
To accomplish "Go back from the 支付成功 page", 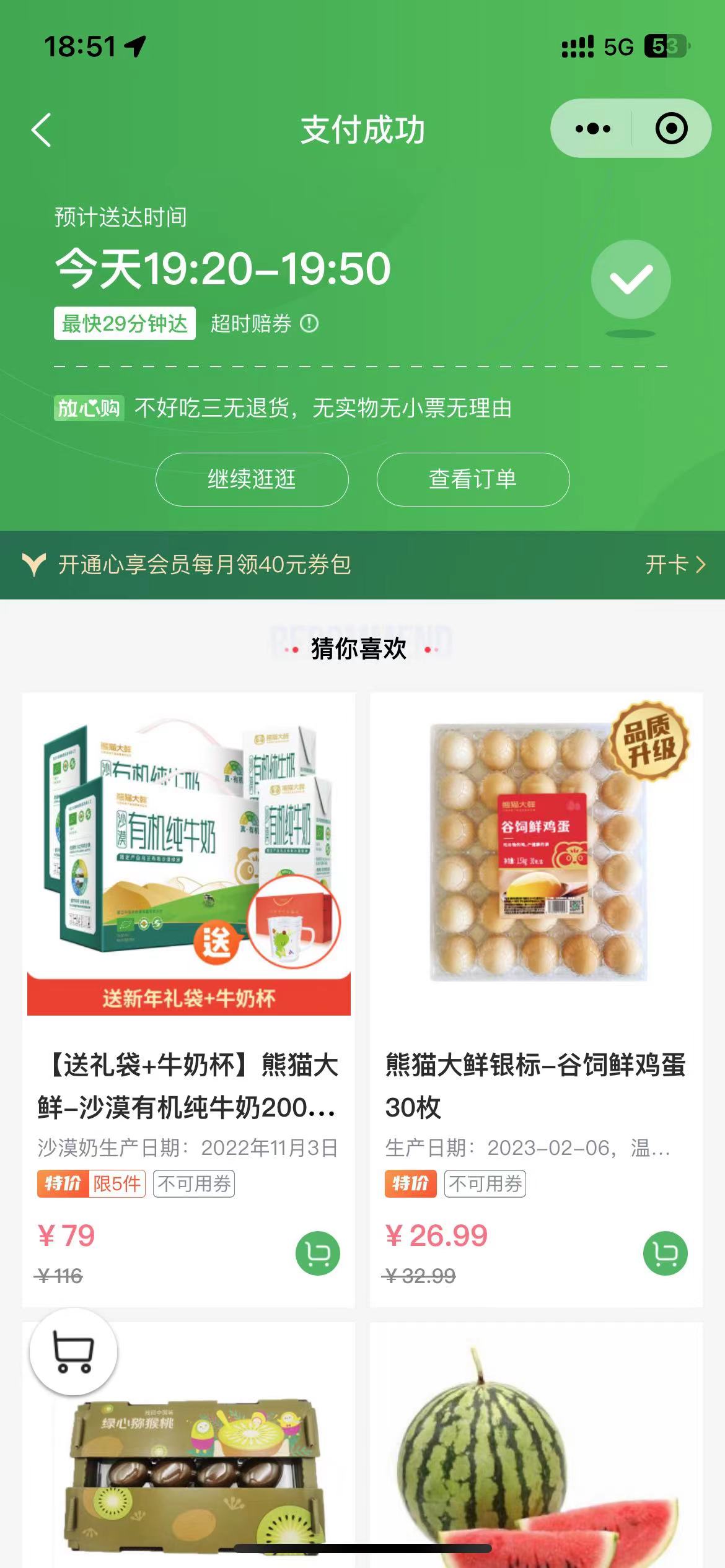I will (x=42, y=130).
